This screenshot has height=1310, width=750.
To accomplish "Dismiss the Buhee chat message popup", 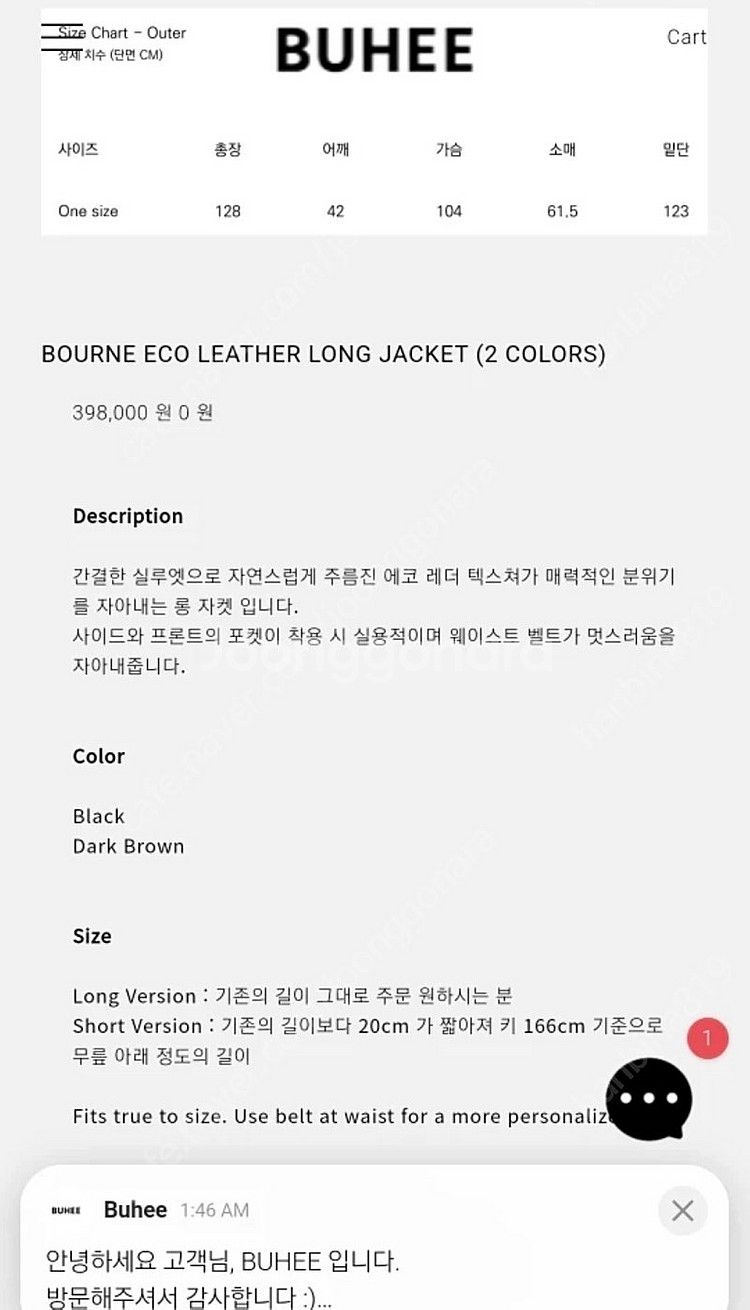I will [682, 1211].
